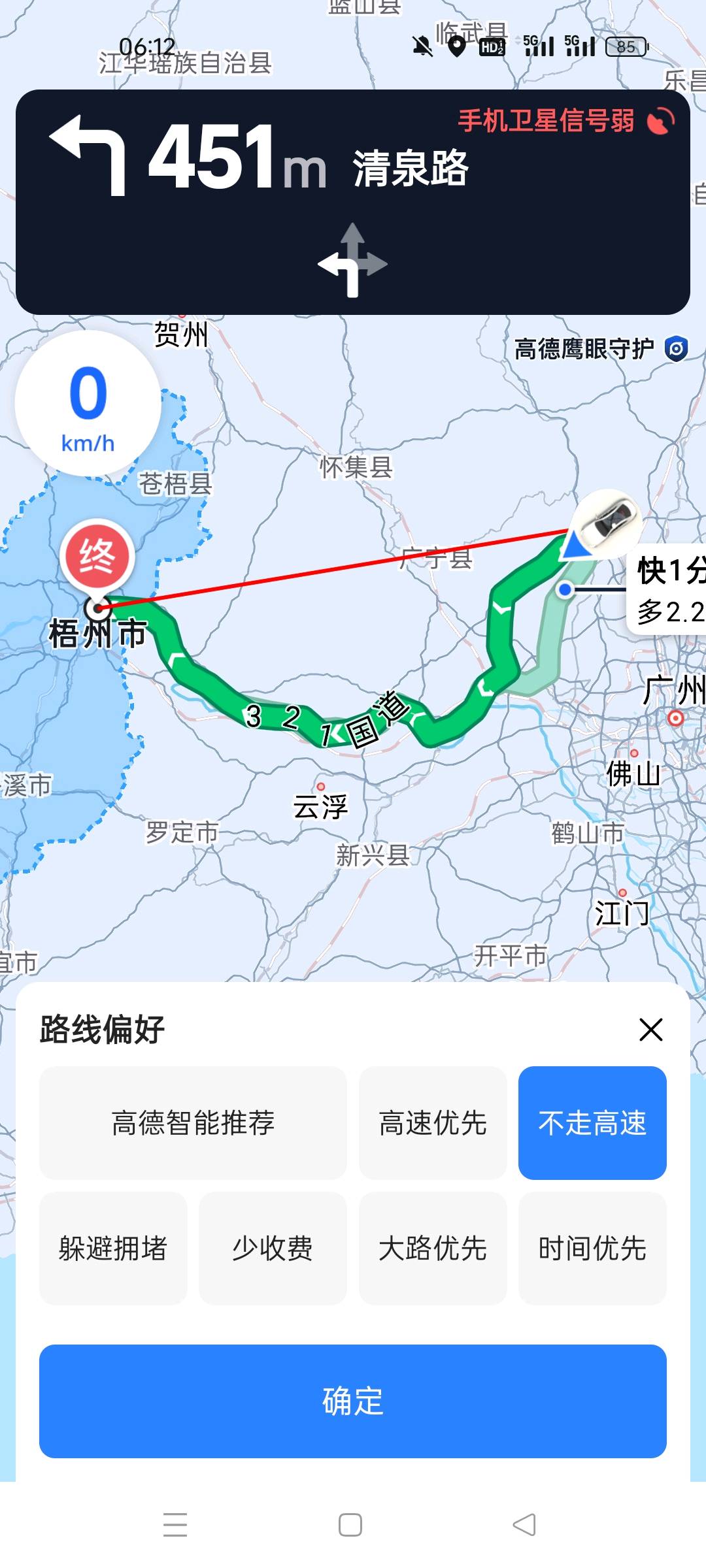Select 高德智能推荐 route preference
The image size is (706, 1568).
193,1123
